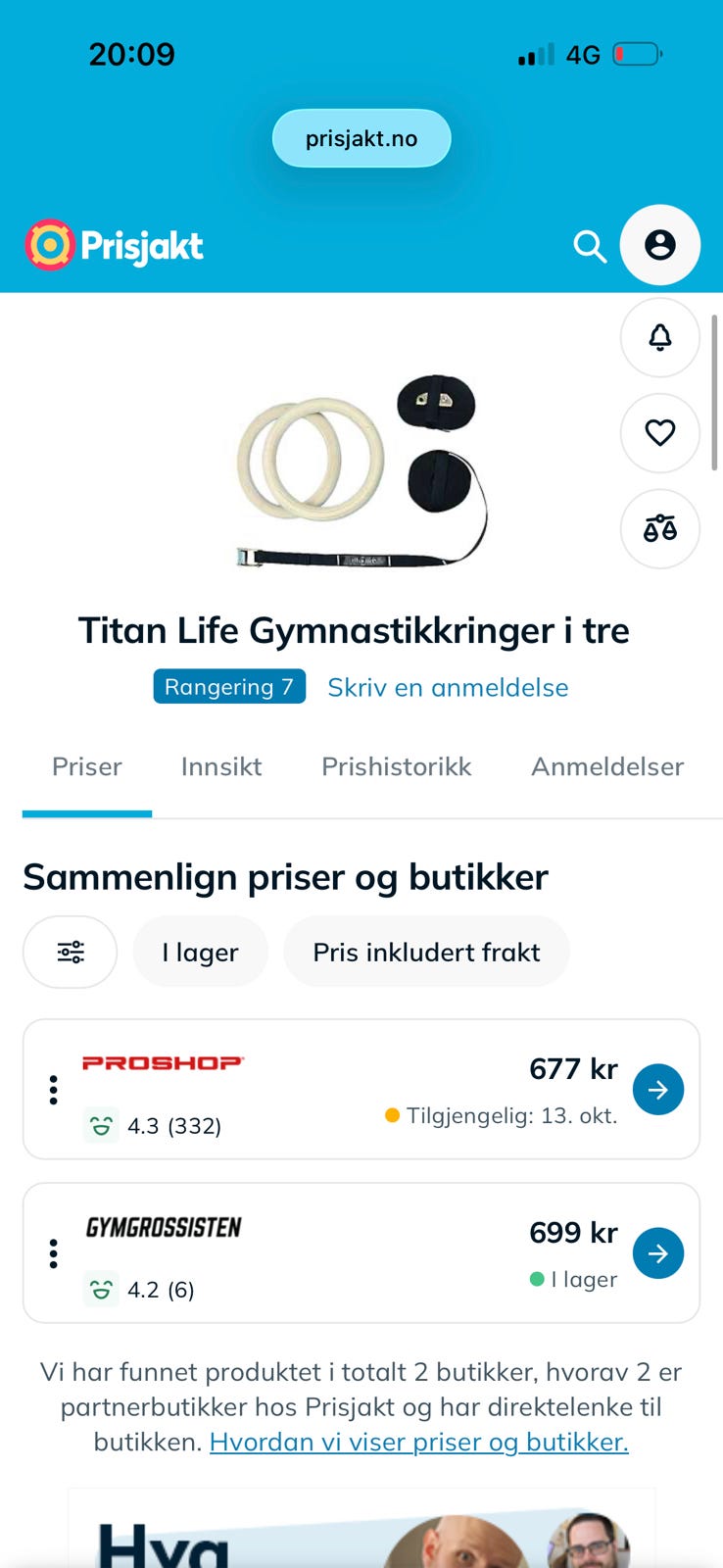The height and width of the screenshot is (1568, 723).
Task: Tap the Prisjakt home logo
Action: (115, 245)
